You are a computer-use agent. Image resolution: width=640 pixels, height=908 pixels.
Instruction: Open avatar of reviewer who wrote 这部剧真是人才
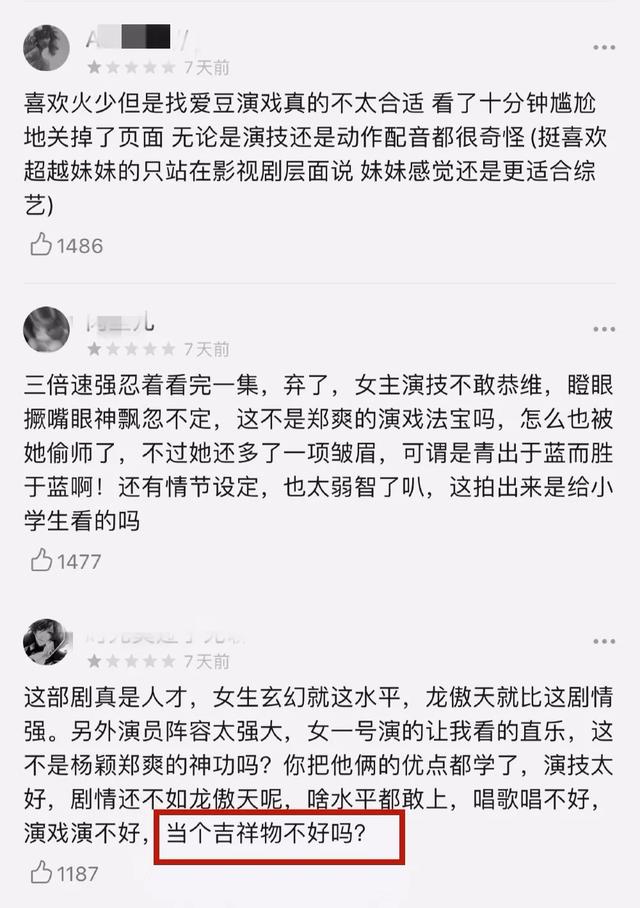point(46,642)
